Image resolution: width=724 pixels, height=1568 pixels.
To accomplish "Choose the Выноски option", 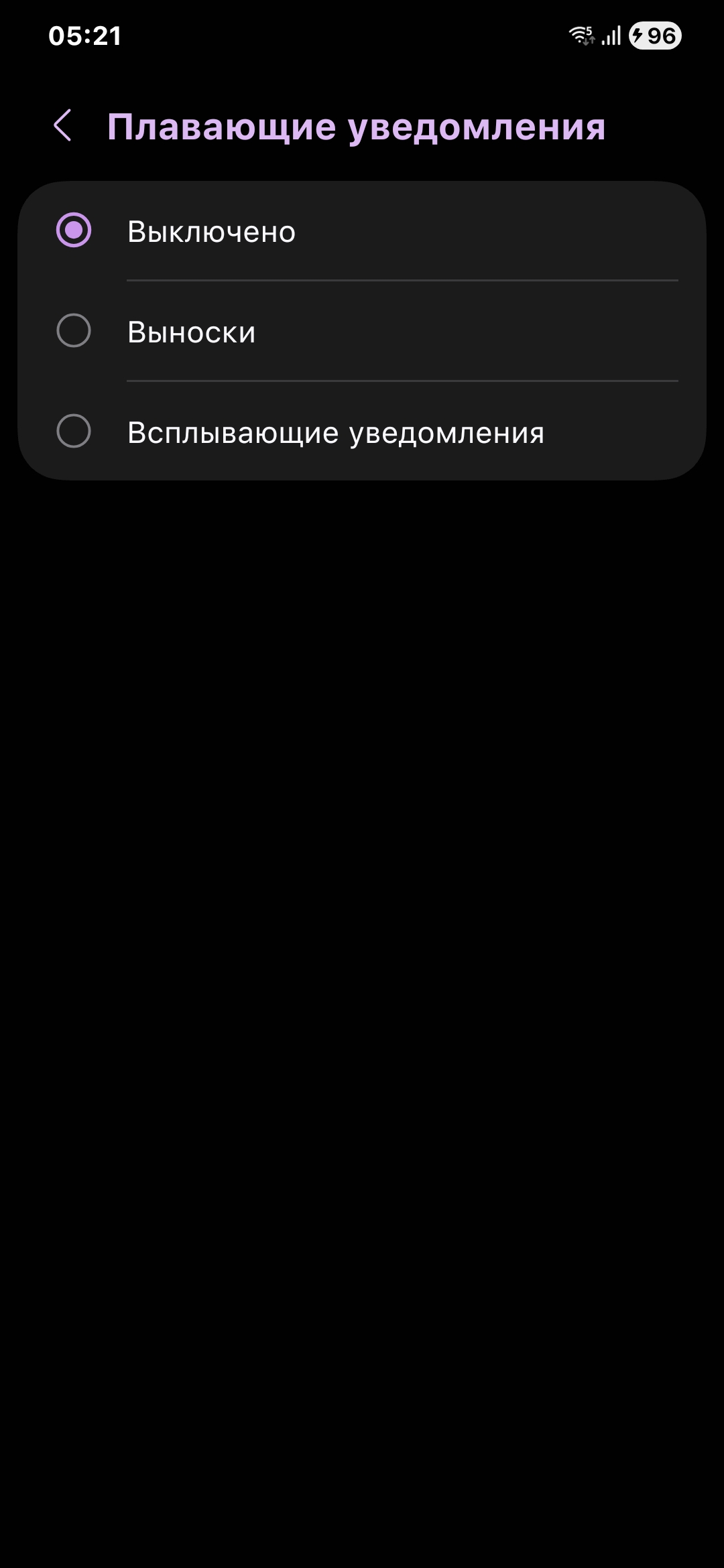I will pyautogui.click(x=74, y=331).
